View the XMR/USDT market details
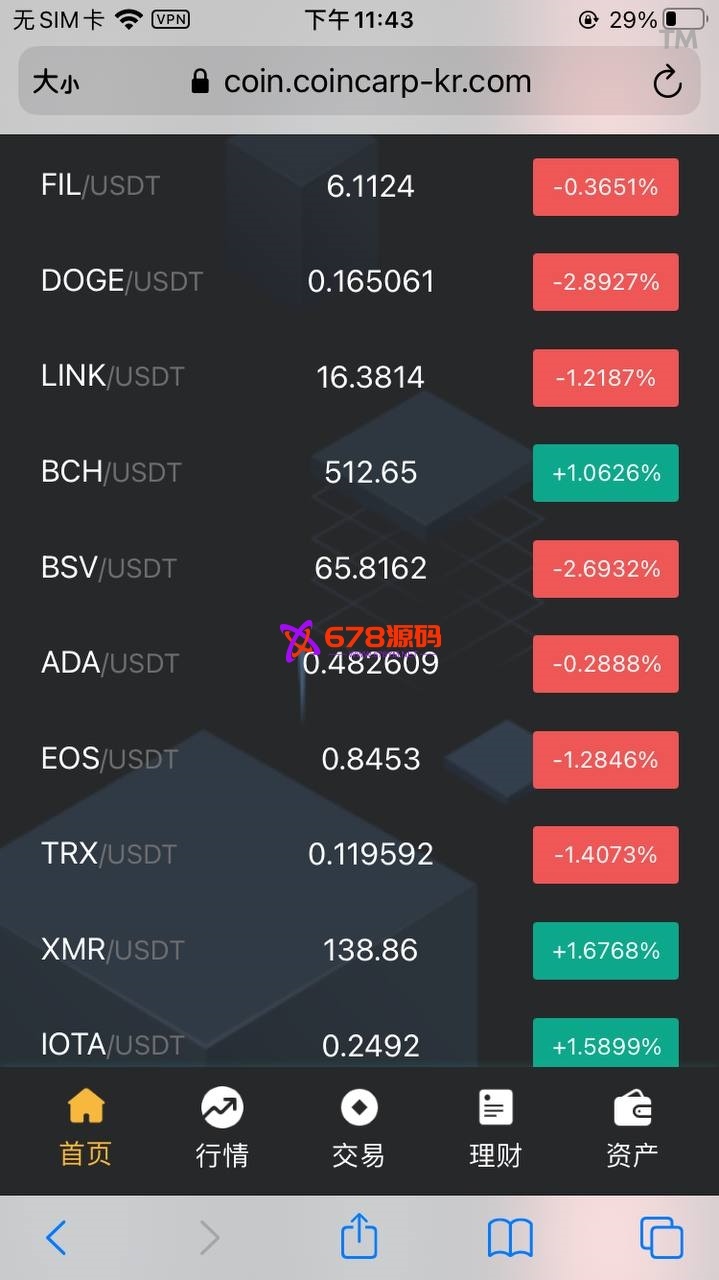Screen dimensions: 719x1280 [x=113, y=950]
